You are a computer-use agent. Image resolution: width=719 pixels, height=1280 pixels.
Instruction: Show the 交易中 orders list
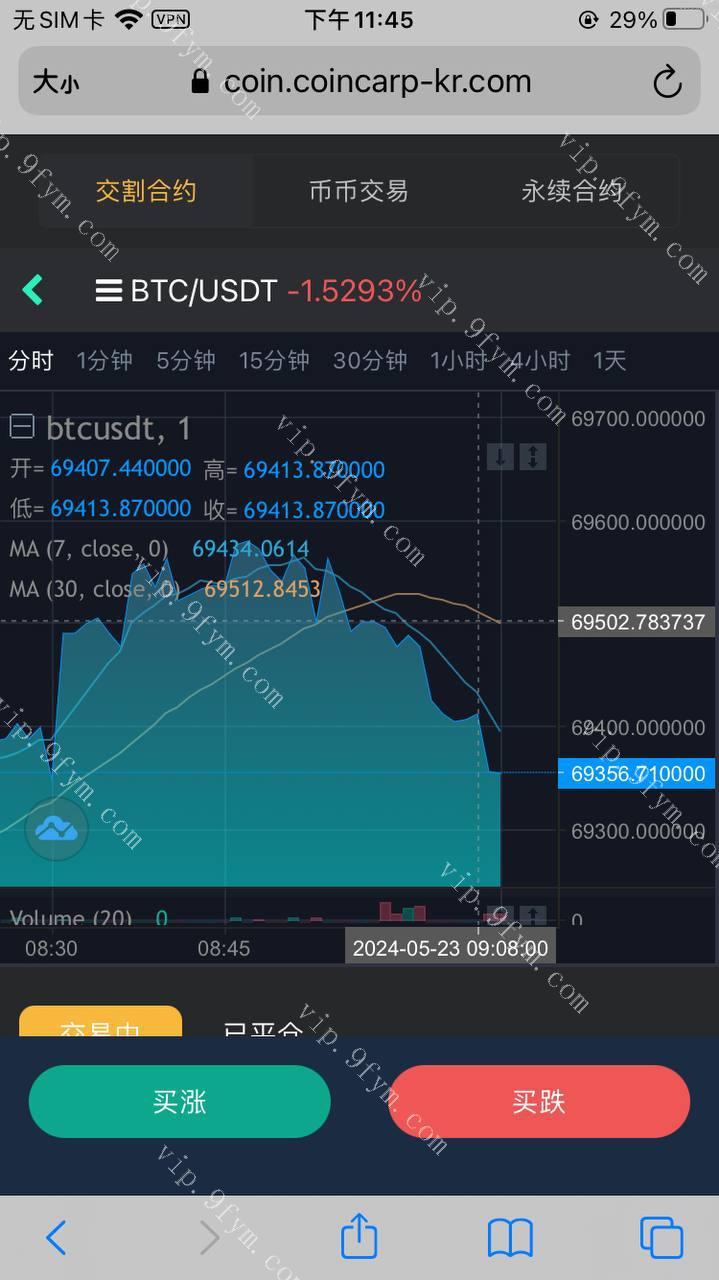click(100, 1024)
